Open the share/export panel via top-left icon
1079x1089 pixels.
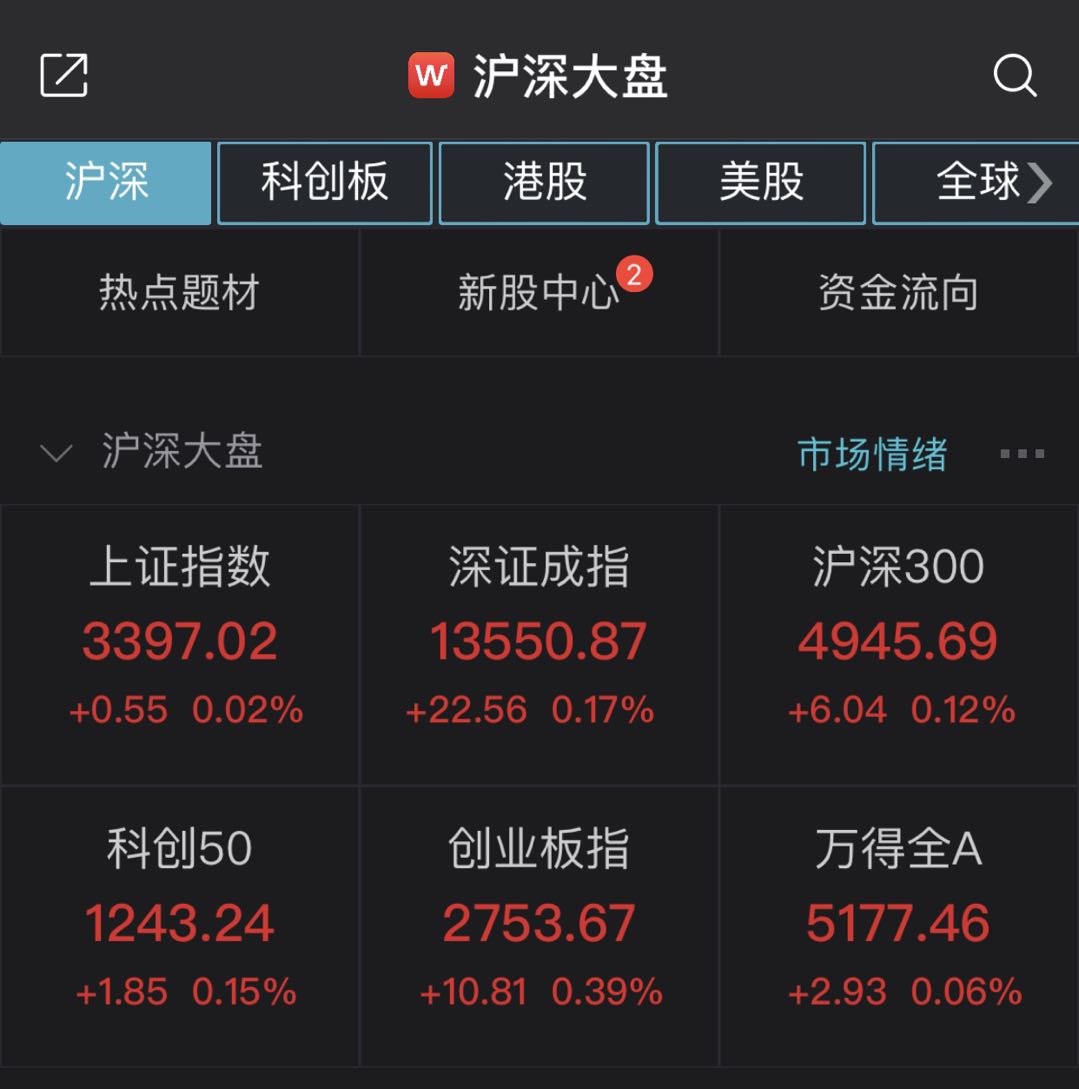[64, 74]
